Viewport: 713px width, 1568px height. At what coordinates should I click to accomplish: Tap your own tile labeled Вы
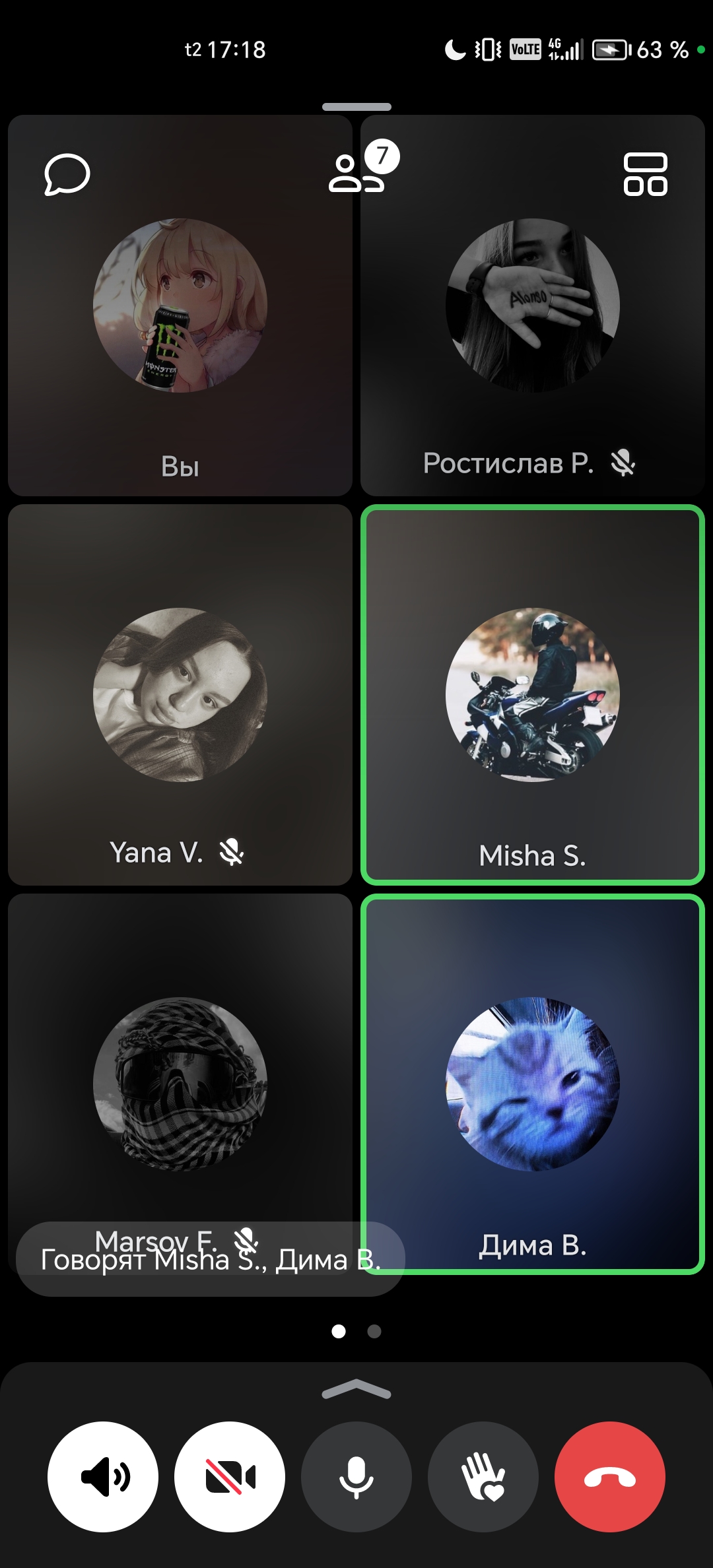[x=180, y=306]
